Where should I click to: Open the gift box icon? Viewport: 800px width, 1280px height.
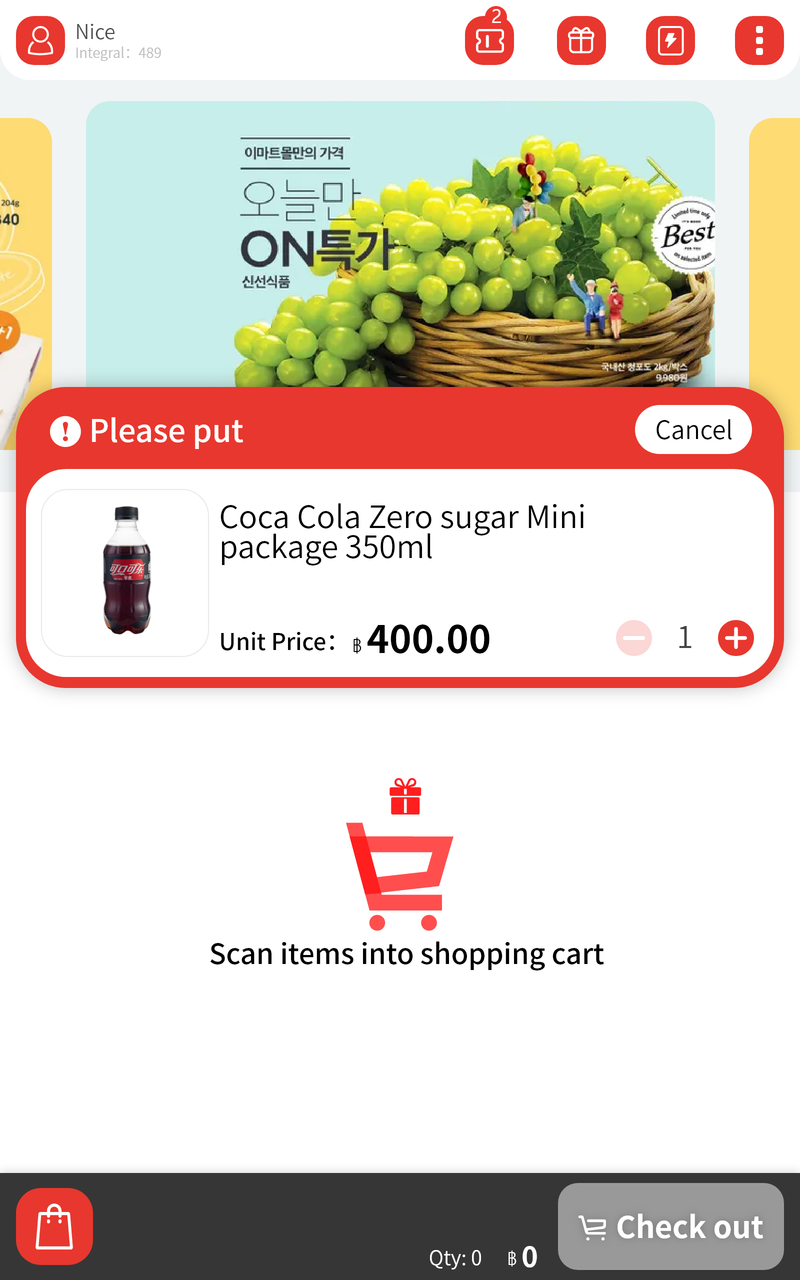pyautogui.click(x=581, y=41)
